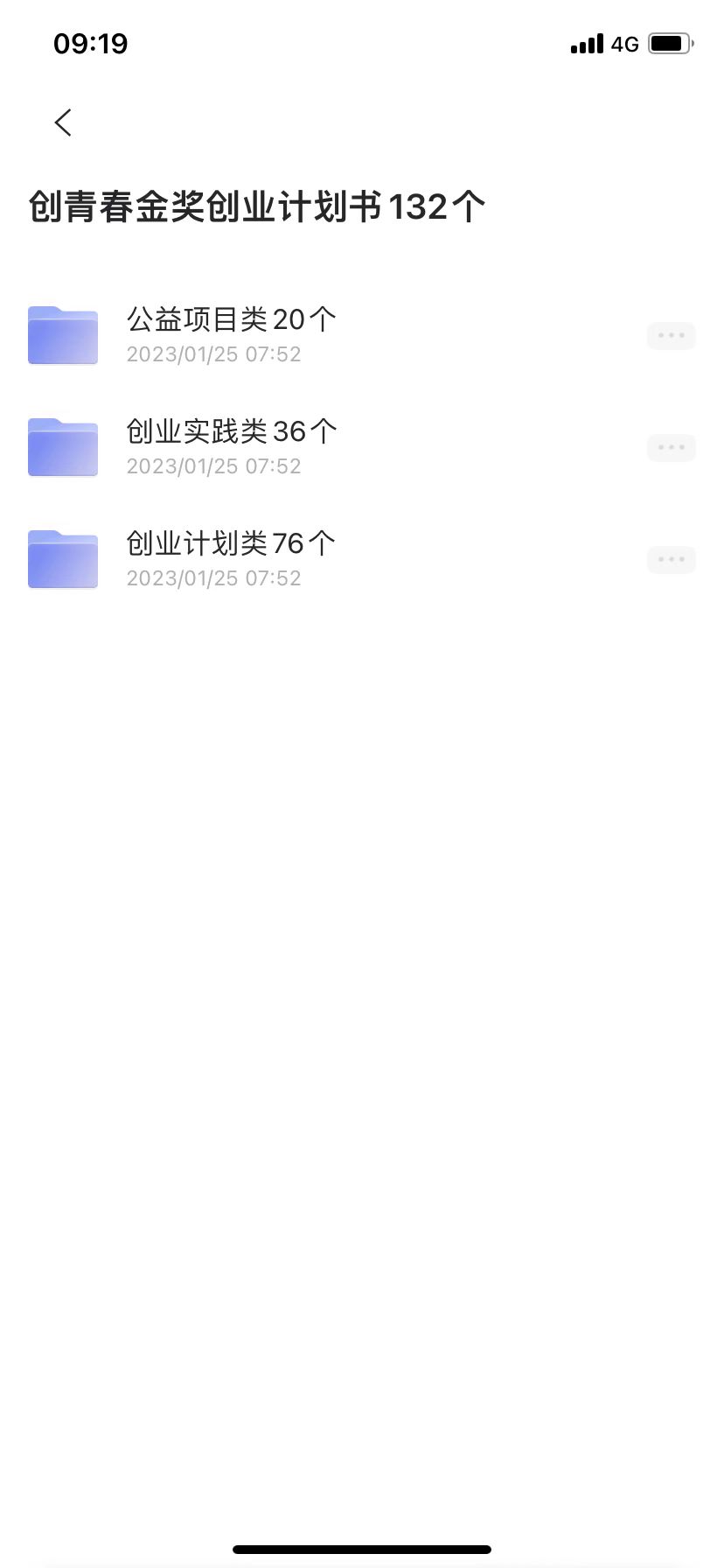Image resolution: width=724 pixels, height=1568 pixels.
Task: Go back using the top-left arrow
Action: click(63, 122)
